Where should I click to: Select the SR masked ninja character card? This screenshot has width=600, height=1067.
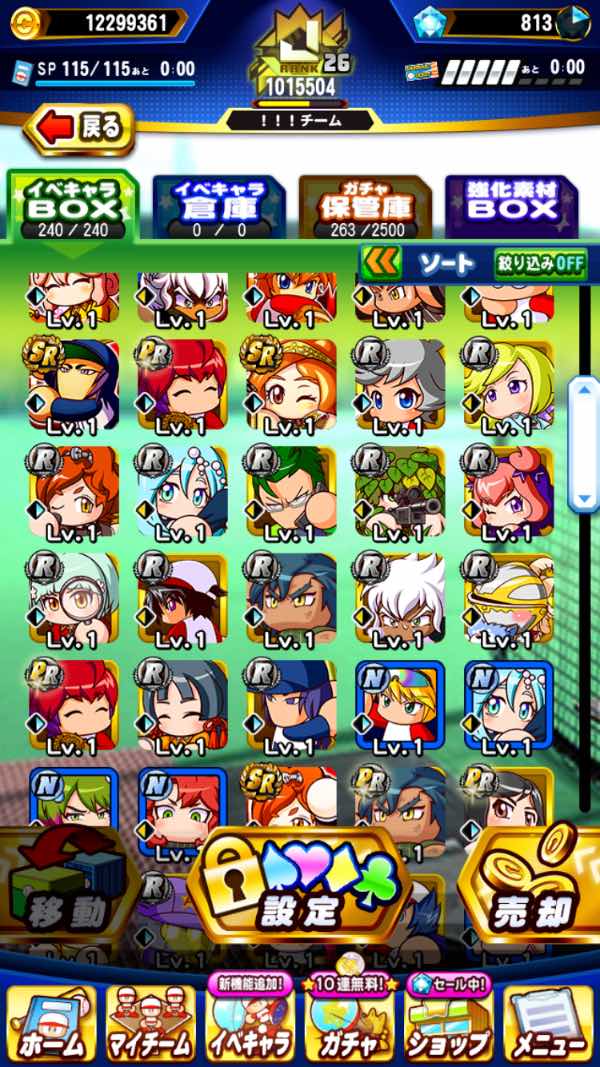coord(74,384)
